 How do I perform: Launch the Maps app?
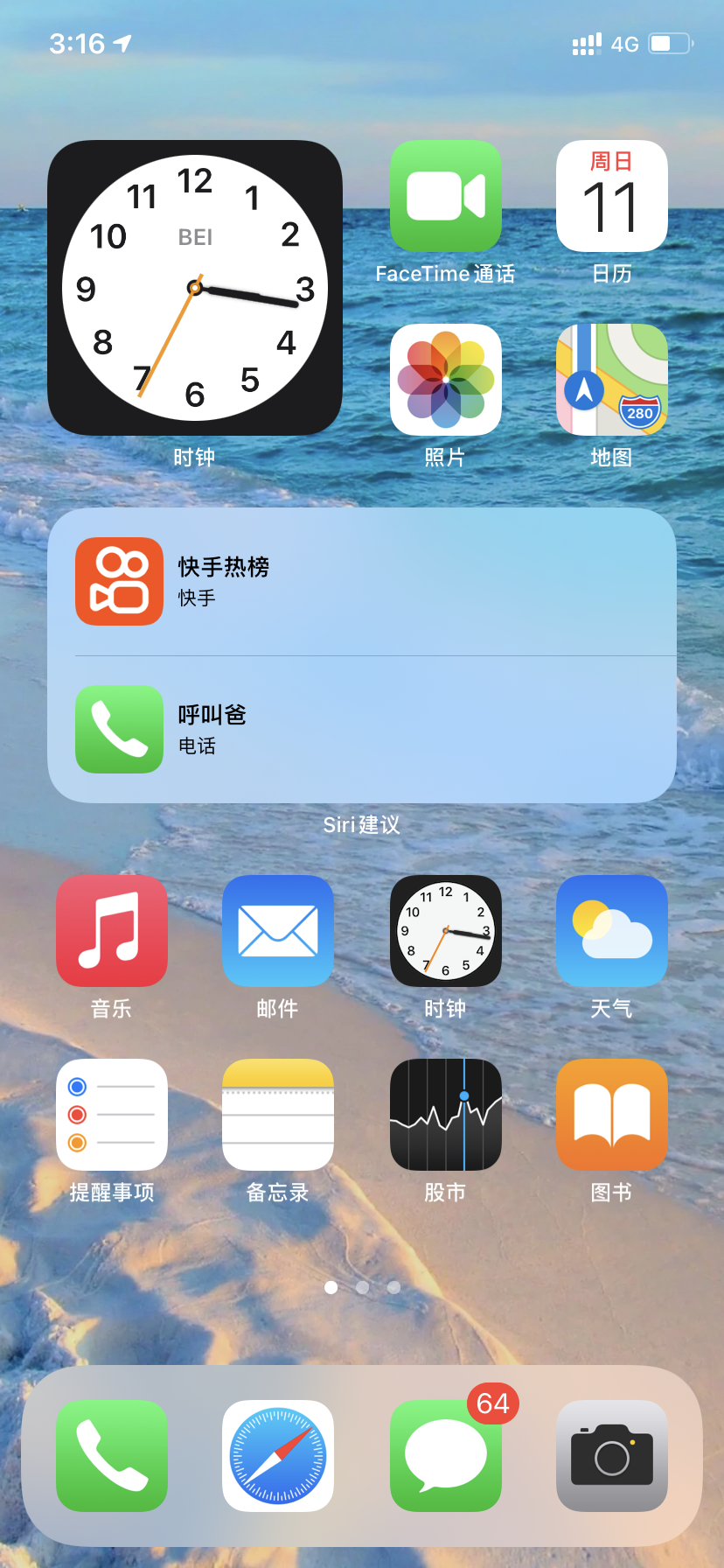pos(612,380)
